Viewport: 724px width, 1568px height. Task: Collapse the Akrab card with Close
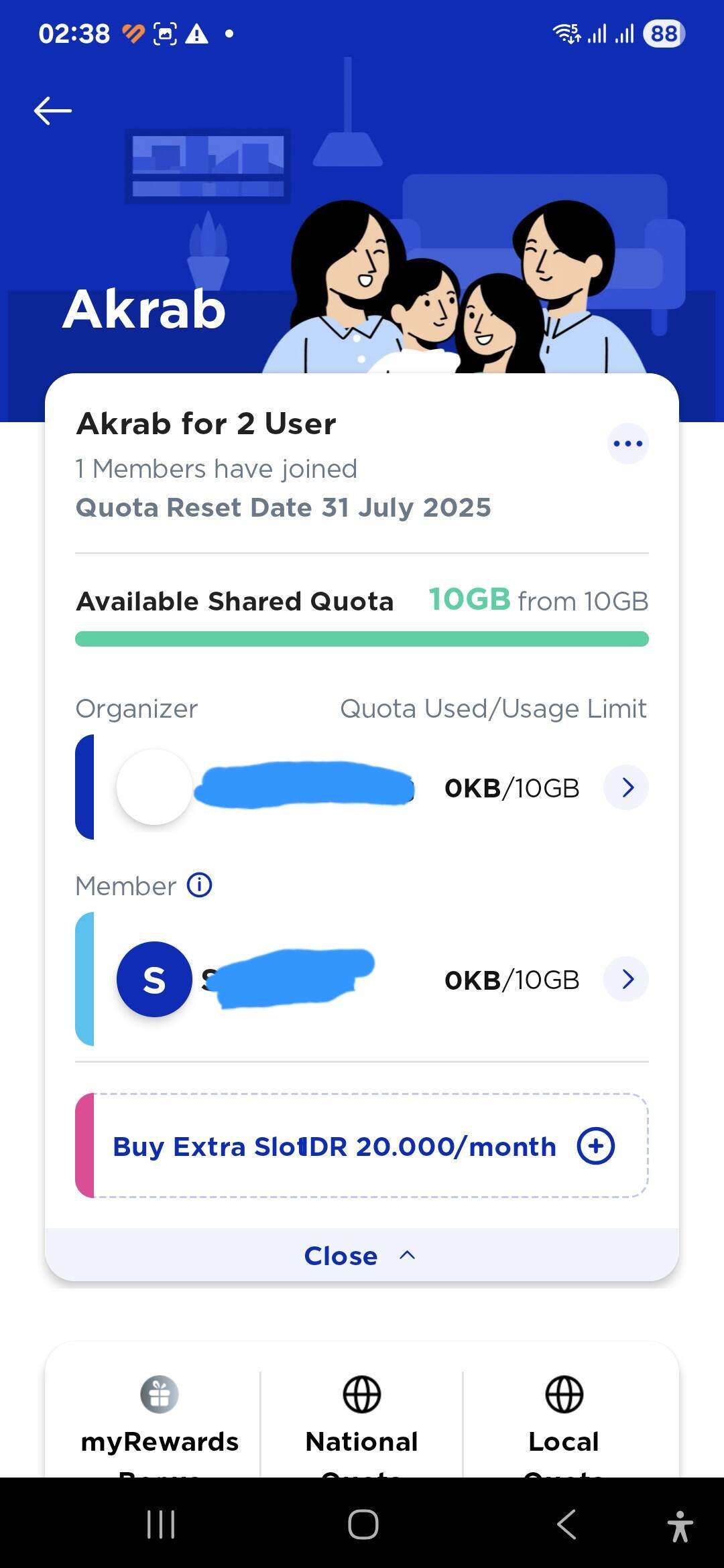(362, 1255)
